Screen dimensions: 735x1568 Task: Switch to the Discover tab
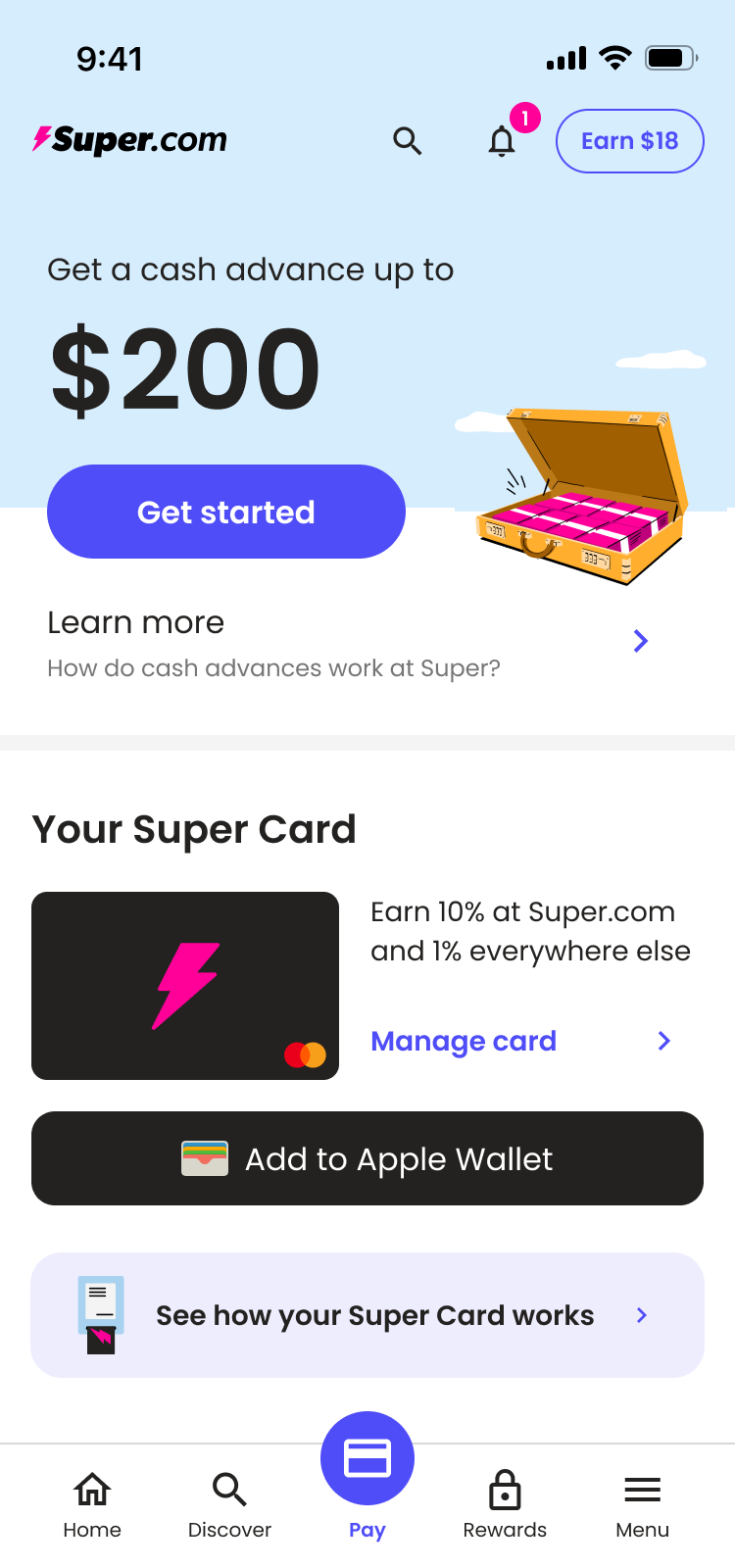229,1503
